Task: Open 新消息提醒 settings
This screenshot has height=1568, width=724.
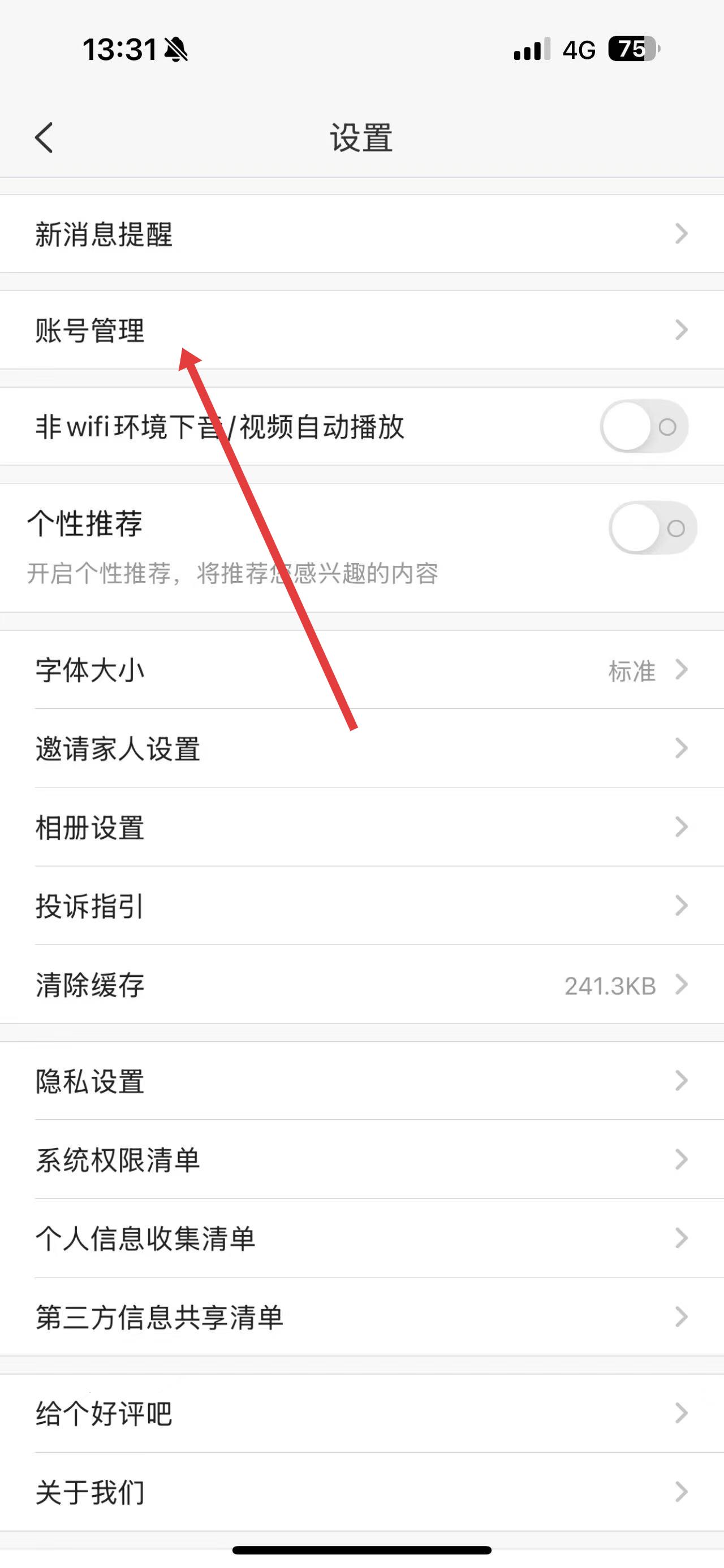Action: [361, 234]
